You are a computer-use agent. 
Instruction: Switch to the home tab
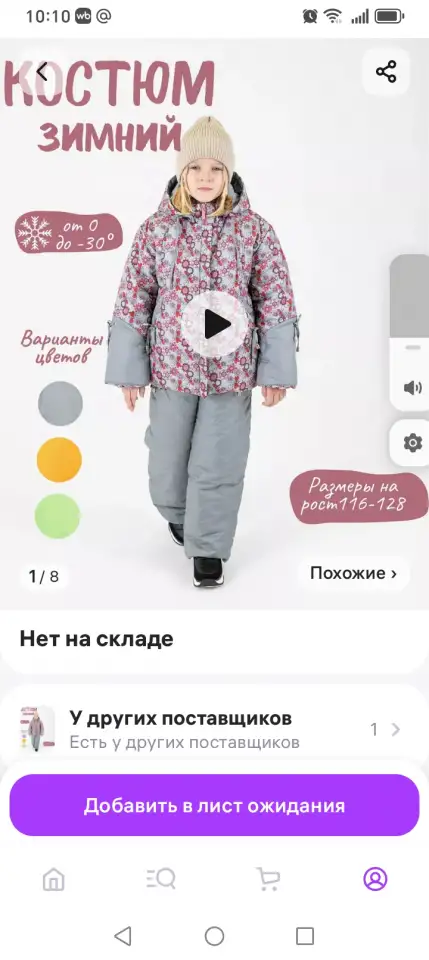[54, 879]
